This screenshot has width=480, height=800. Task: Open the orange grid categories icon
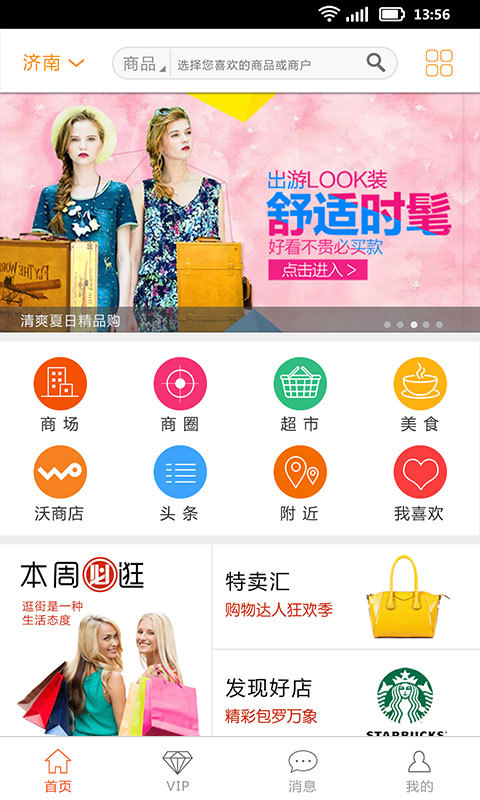(439, 63)
